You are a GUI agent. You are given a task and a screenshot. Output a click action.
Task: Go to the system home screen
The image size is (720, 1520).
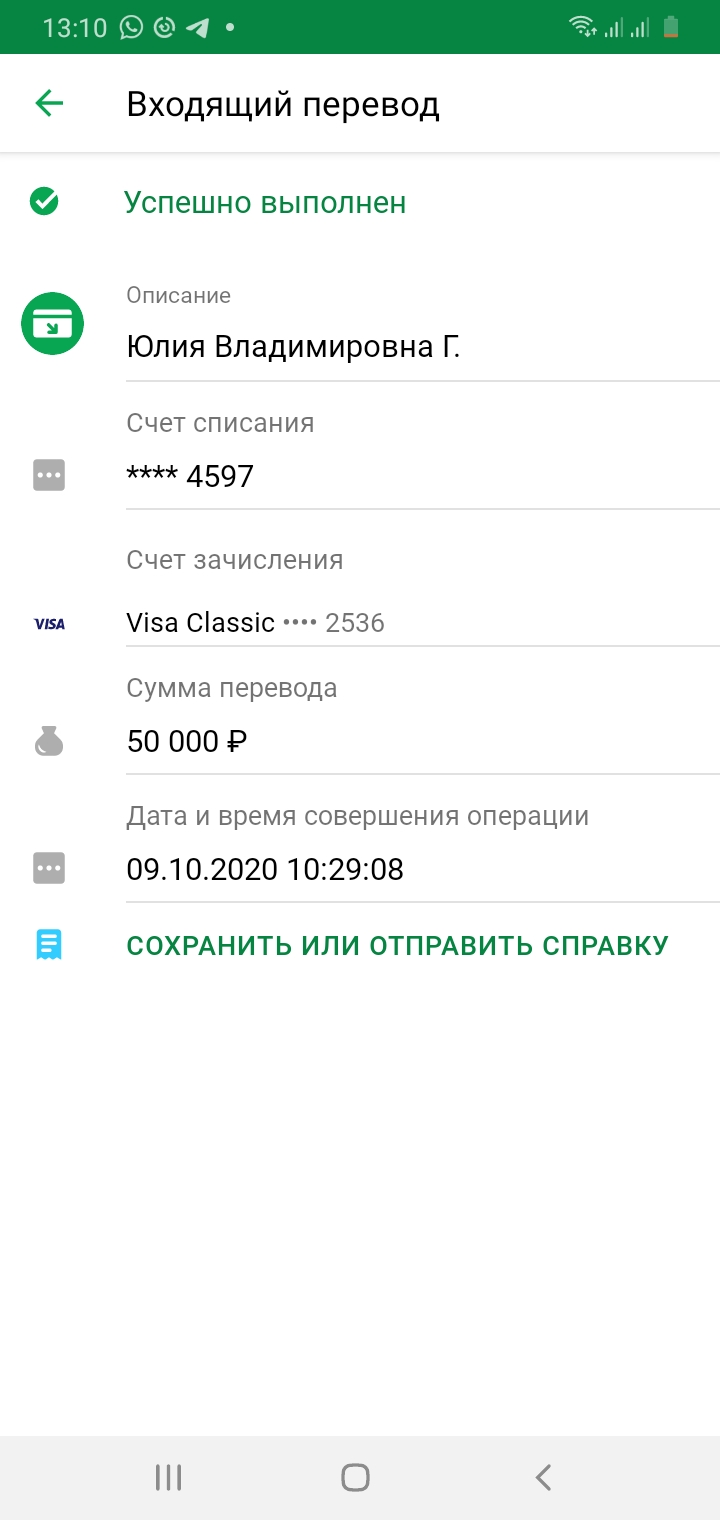tap(355, 1477)
